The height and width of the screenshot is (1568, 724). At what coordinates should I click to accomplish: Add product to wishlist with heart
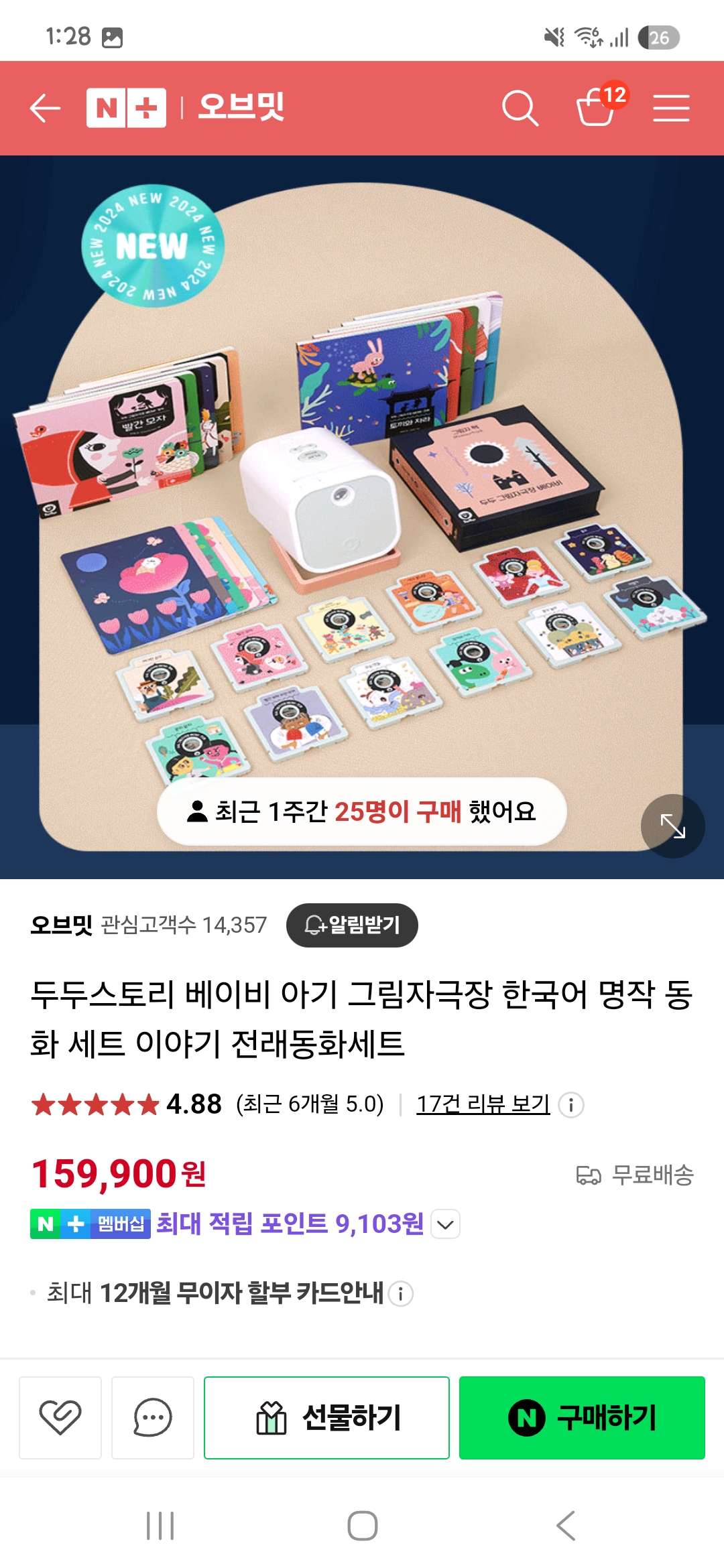coord(60,1417)
